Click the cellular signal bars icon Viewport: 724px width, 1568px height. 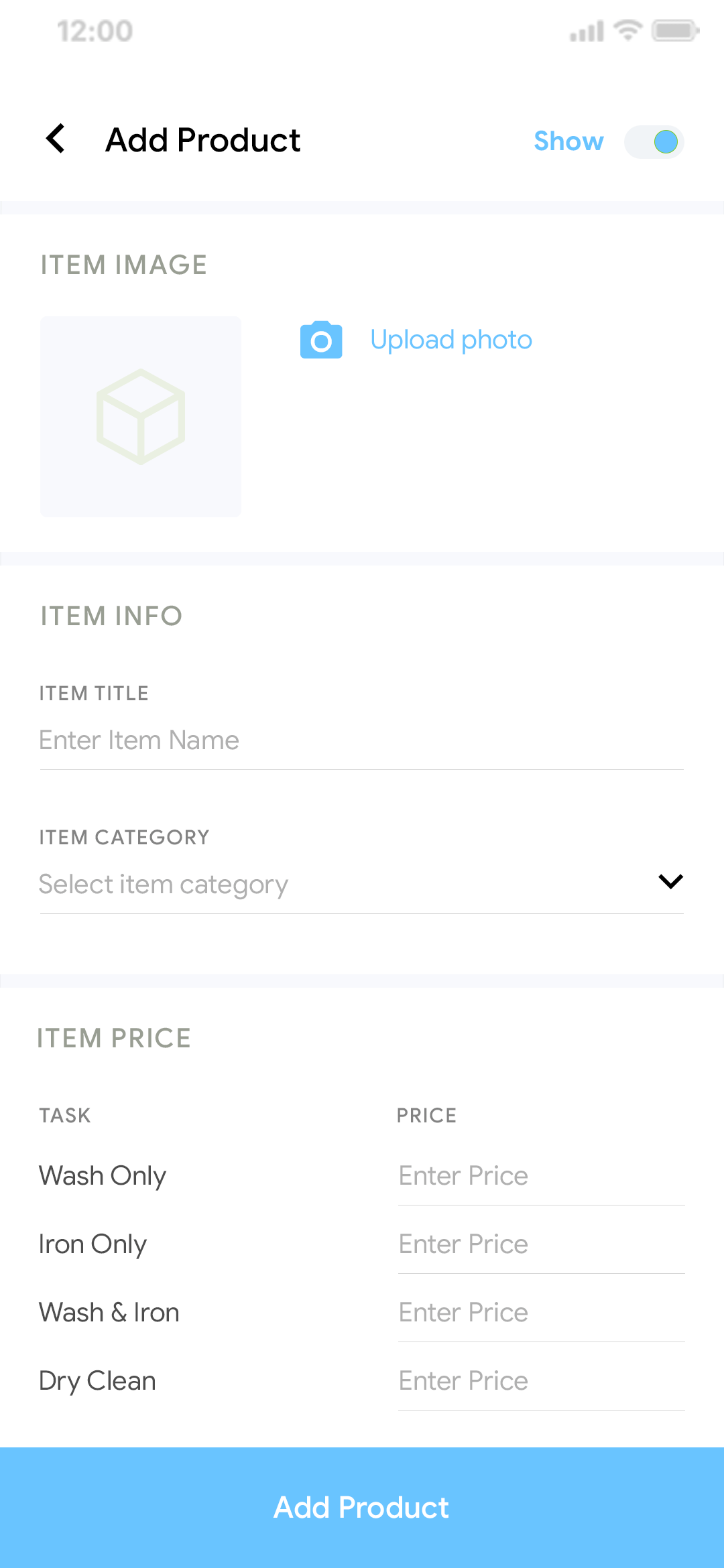pos(586,31)
